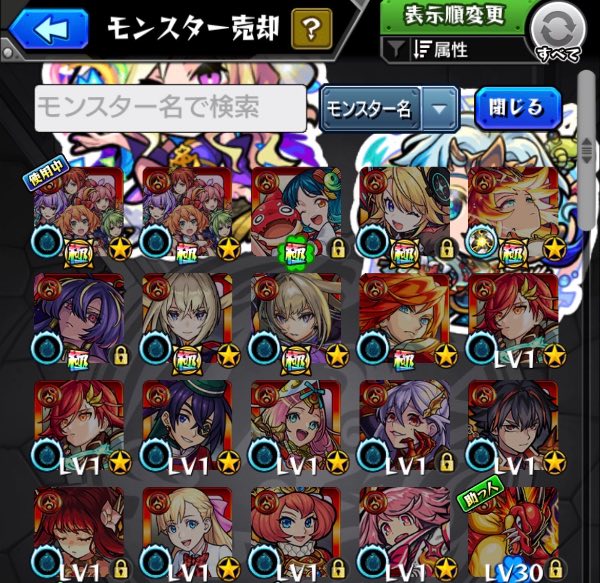Image resolution: width=600 pixels, height=583 pixels.
Task: Select the pink-haired girl with white cap
Action: coord(296,426)
